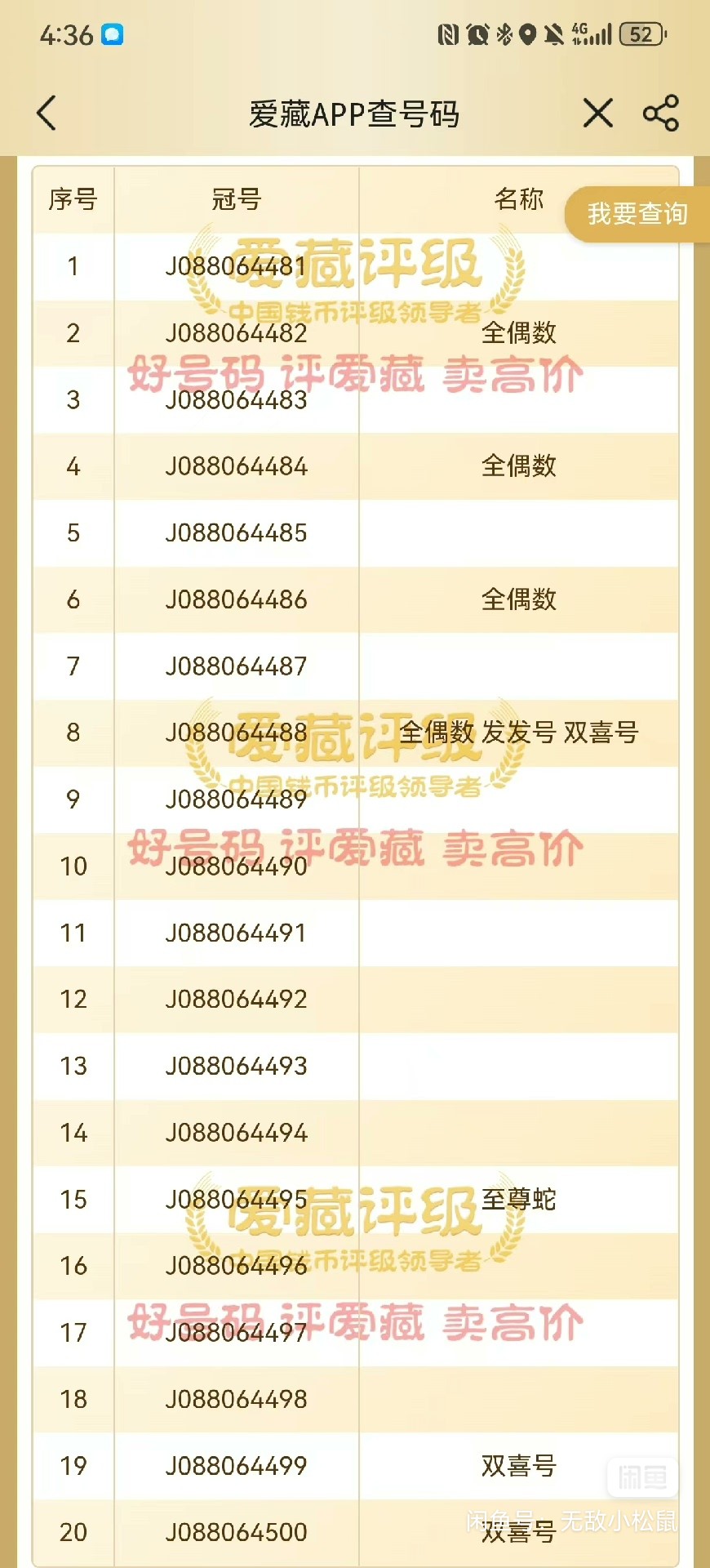
Task: Close the 爱藏APP查号码 page
Action: click(x=597, y=114)
